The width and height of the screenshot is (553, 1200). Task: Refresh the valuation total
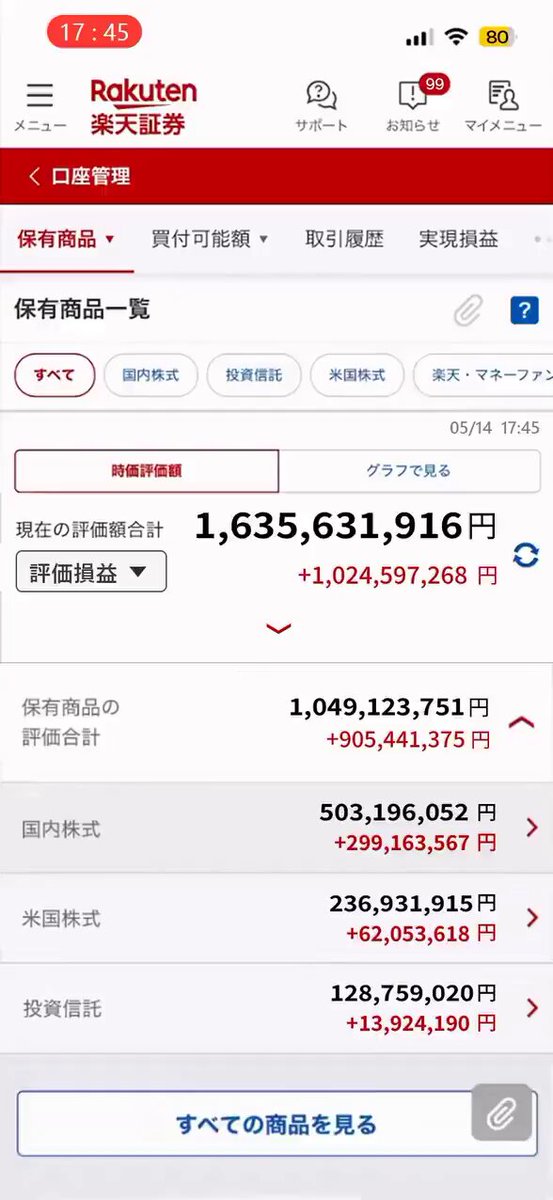click(x=525, y=555)
